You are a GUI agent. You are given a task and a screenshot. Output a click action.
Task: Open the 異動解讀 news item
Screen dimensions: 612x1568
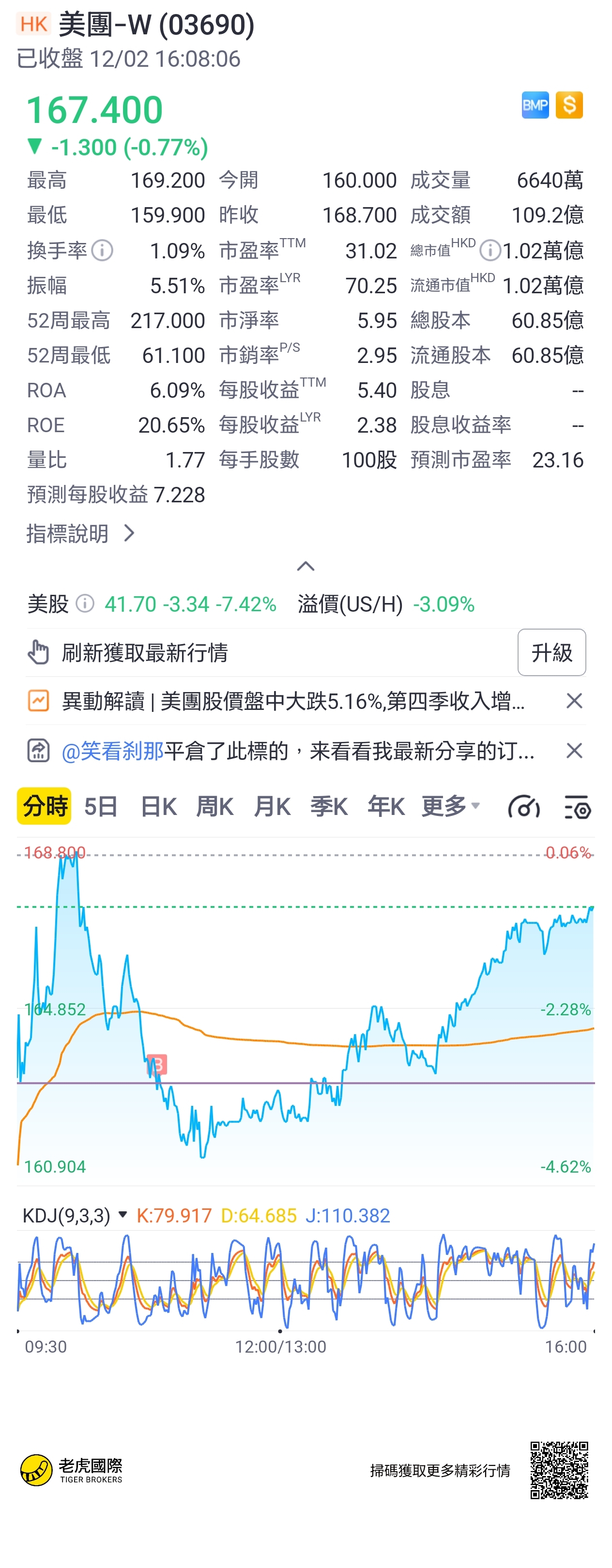tap(292, 701)
